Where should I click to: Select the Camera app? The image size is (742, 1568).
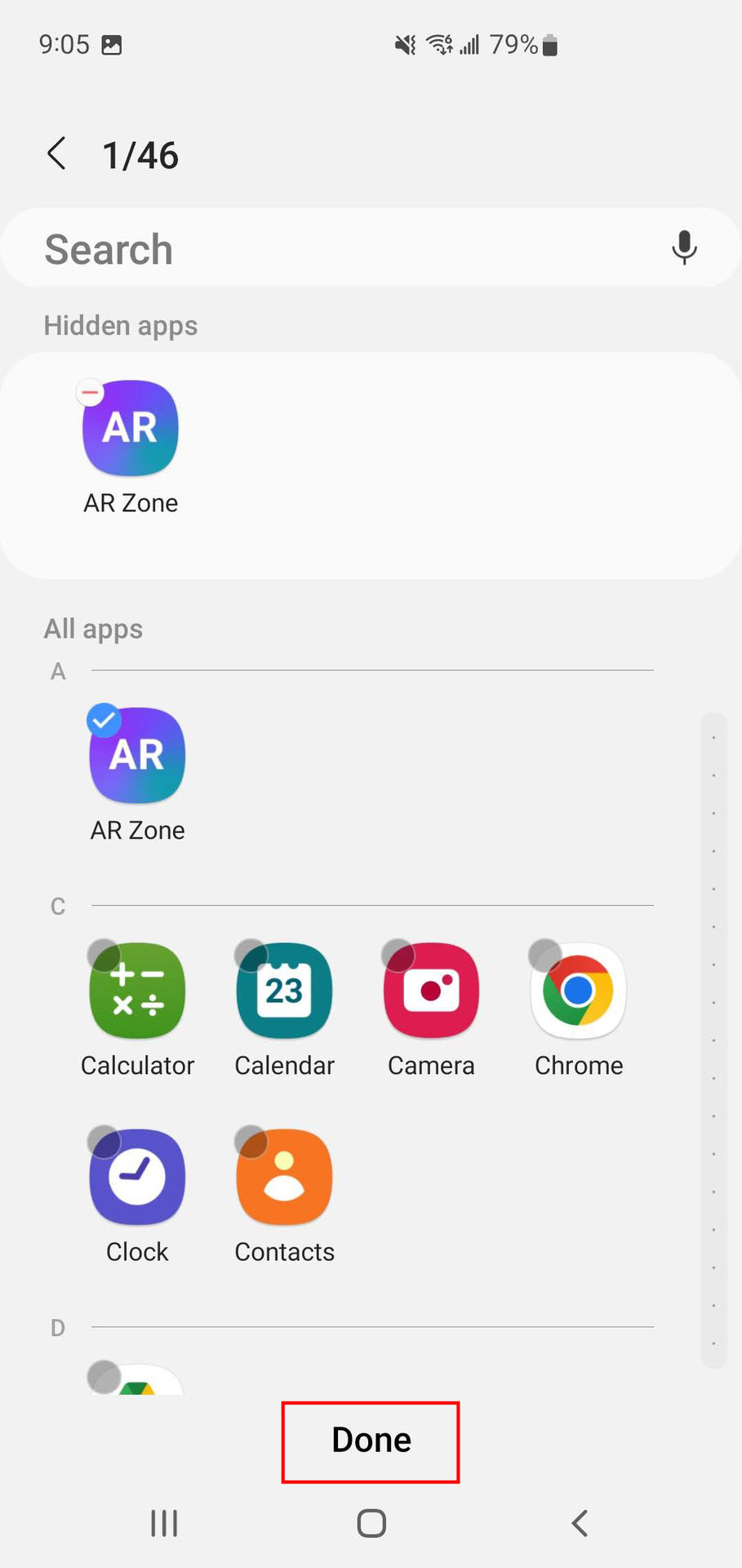[x=431, y=991]
